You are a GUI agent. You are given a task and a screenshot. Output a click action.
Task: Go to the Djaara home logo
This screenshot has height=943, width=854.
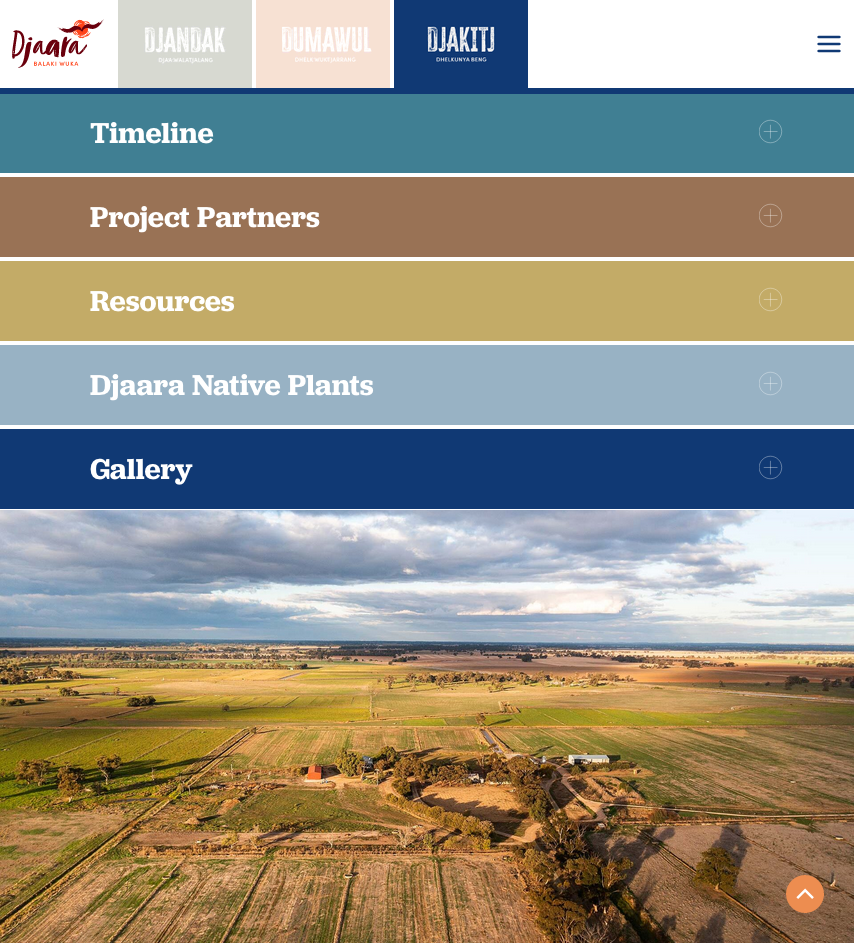(x=57, y=44)
